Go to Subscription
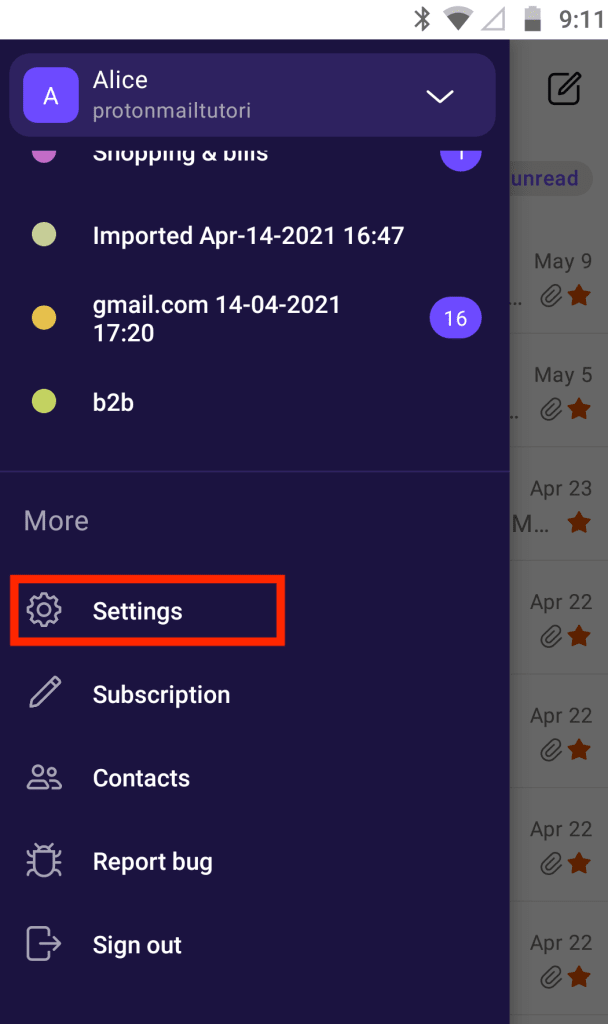This screenshot has width=608, height=1024. (161, 695)
